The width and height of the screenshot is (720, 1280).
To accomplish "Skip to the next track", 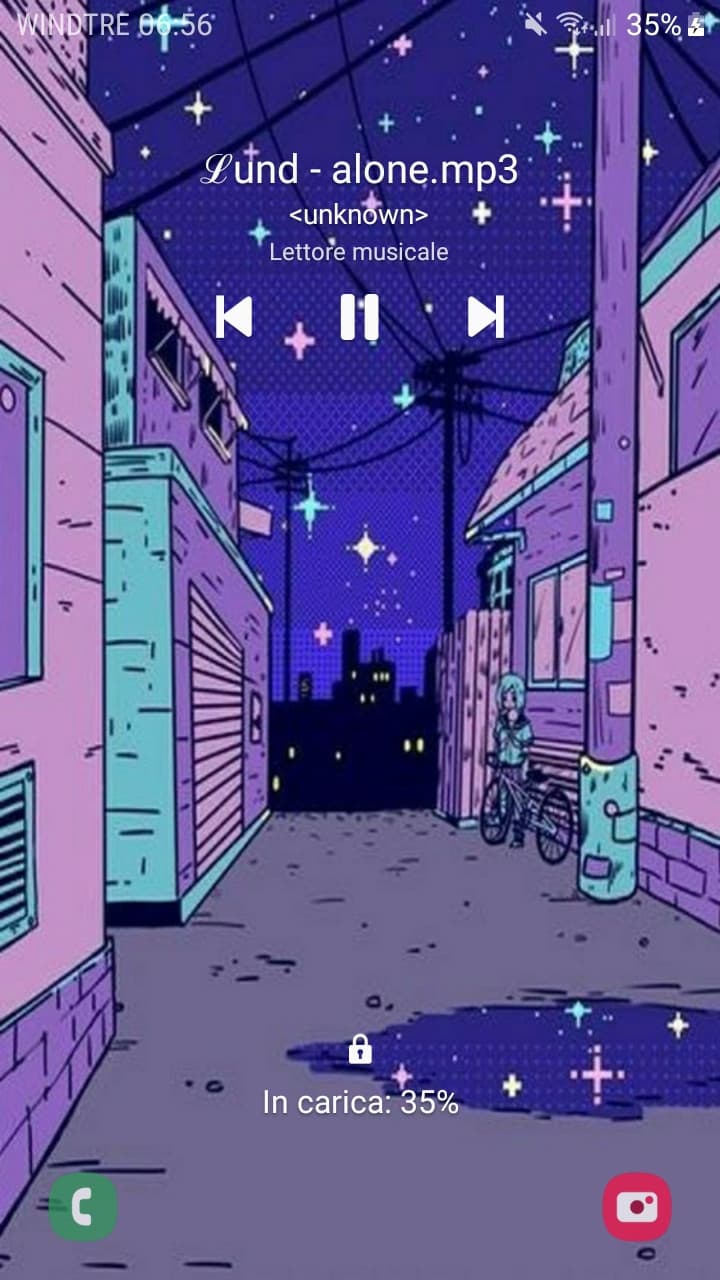I will (486, 317).
